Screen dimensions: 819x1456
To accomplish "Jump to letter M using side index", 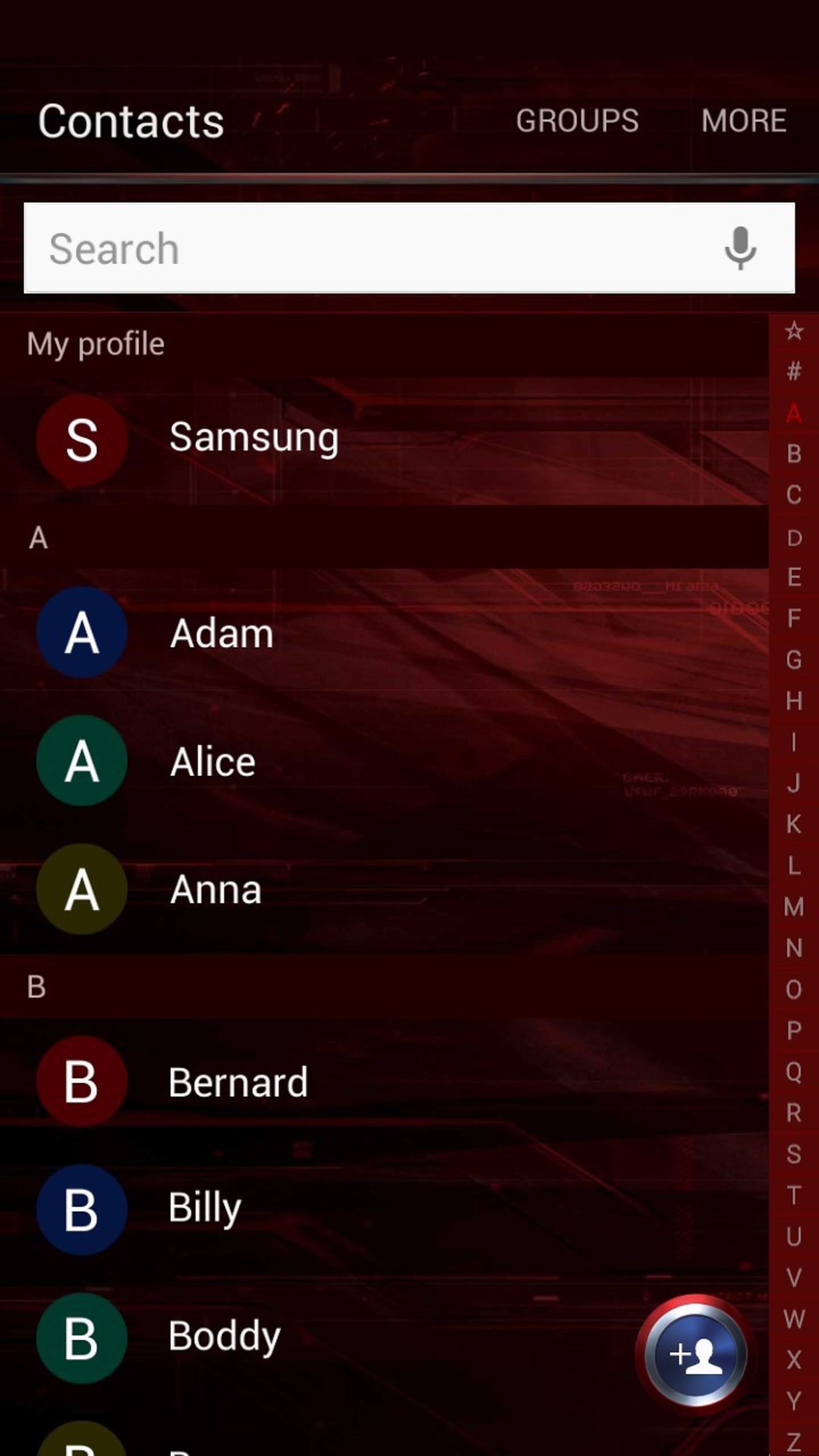I will tap(793, 907).
